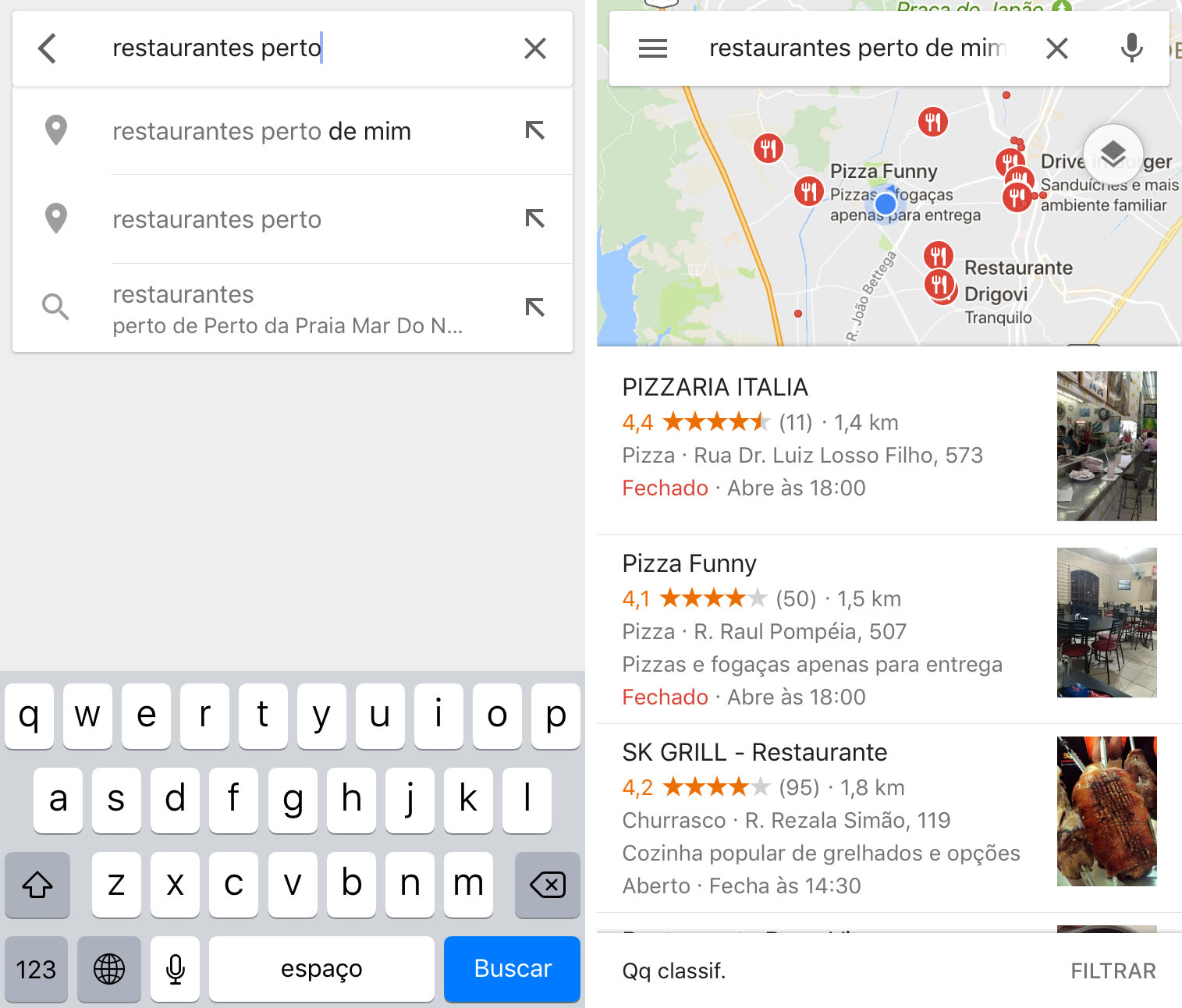Tap the blue Buscar key
Screen dimensions: 1182x1008
pyautogui.click(x=512, y=969)
